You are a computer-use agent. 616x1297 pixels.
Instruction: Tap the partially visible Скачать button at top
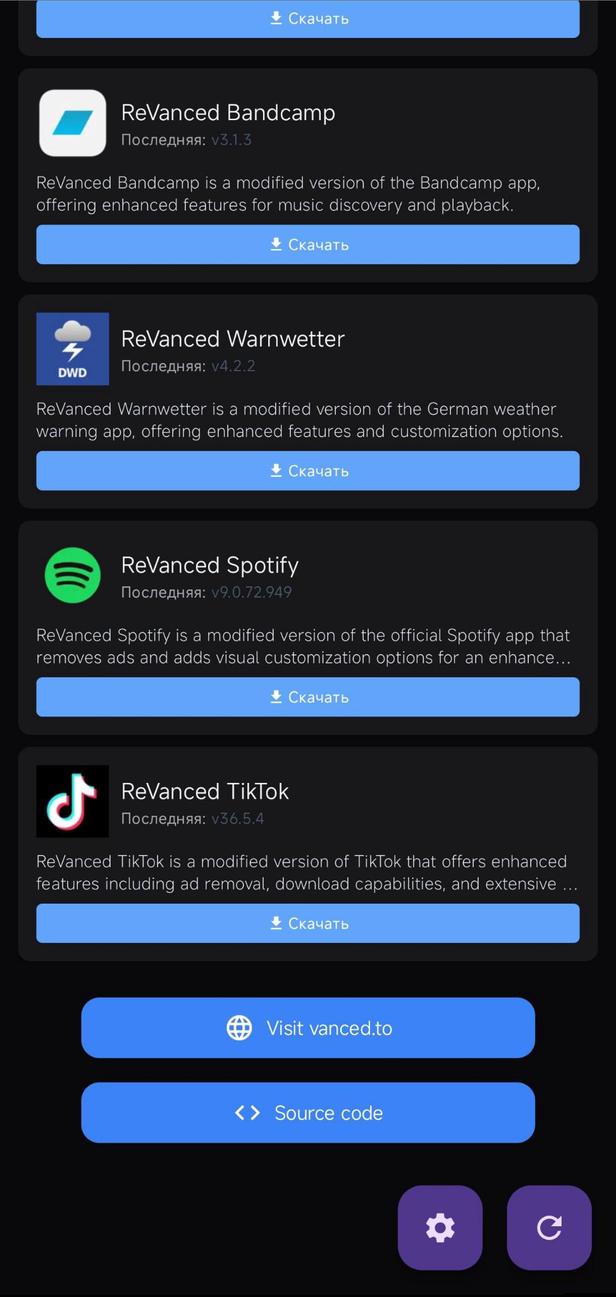click(x=308, y=19)
